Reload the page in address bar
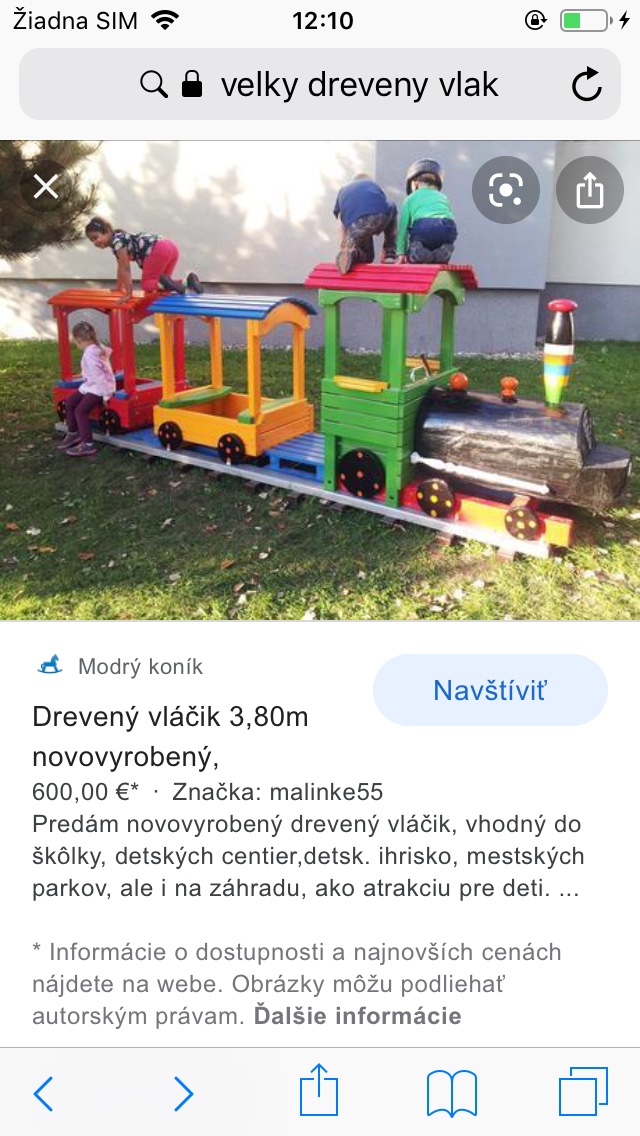 (587, 85)
